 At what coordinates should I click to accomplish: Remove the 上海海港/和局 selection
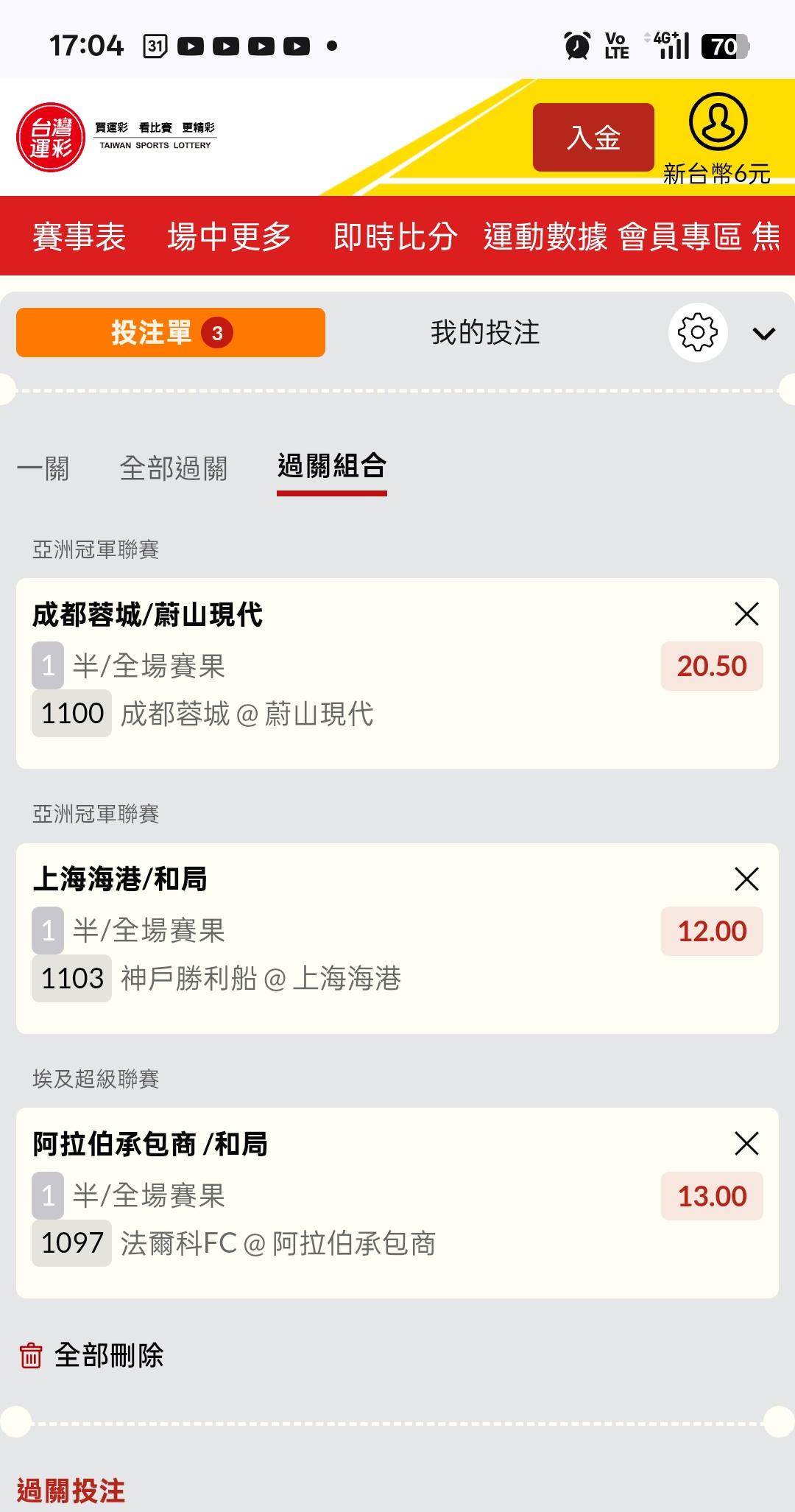tap(746, 879)
